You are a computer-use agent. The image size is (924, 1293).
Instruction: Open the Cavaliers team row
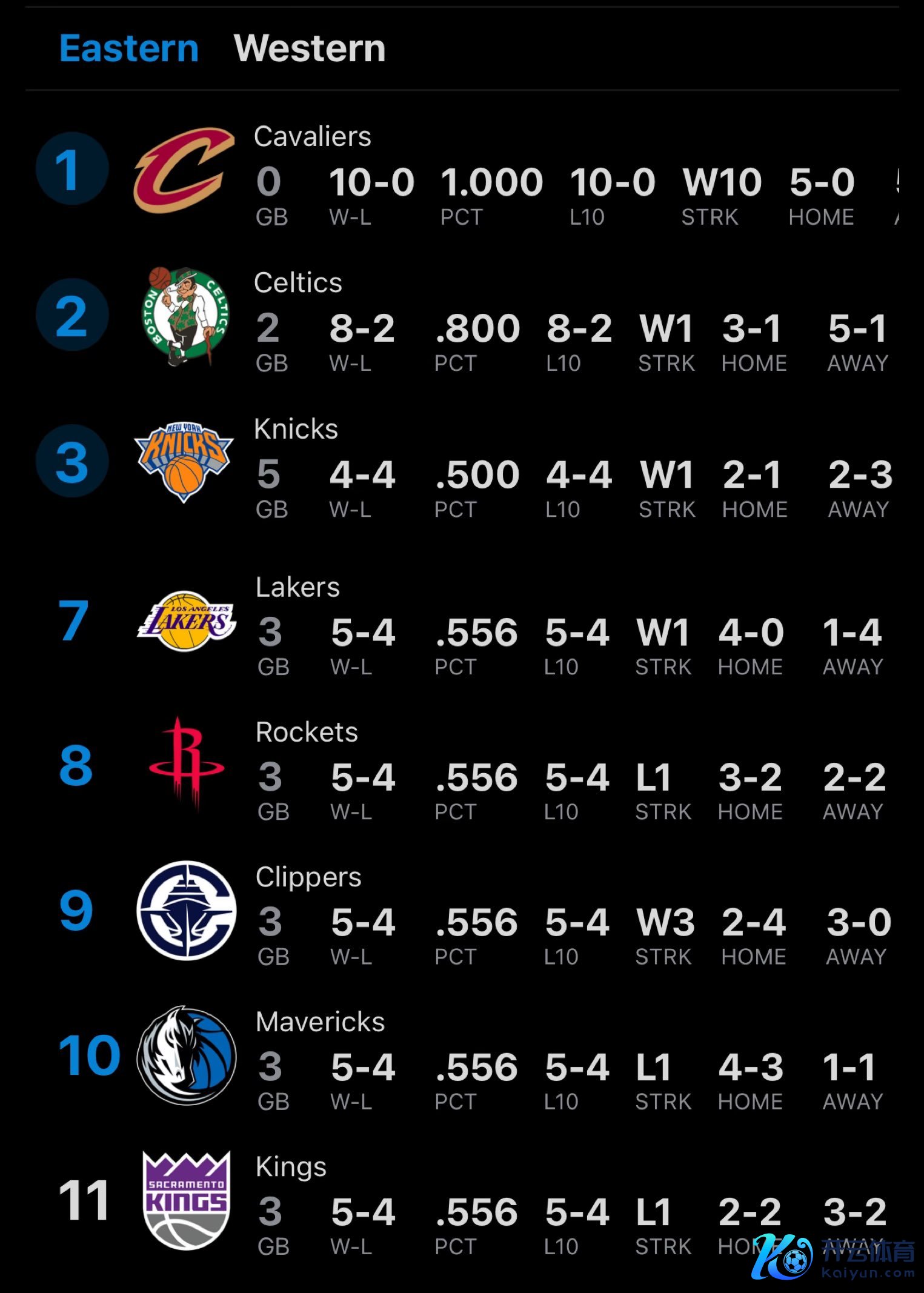[313, 137]
